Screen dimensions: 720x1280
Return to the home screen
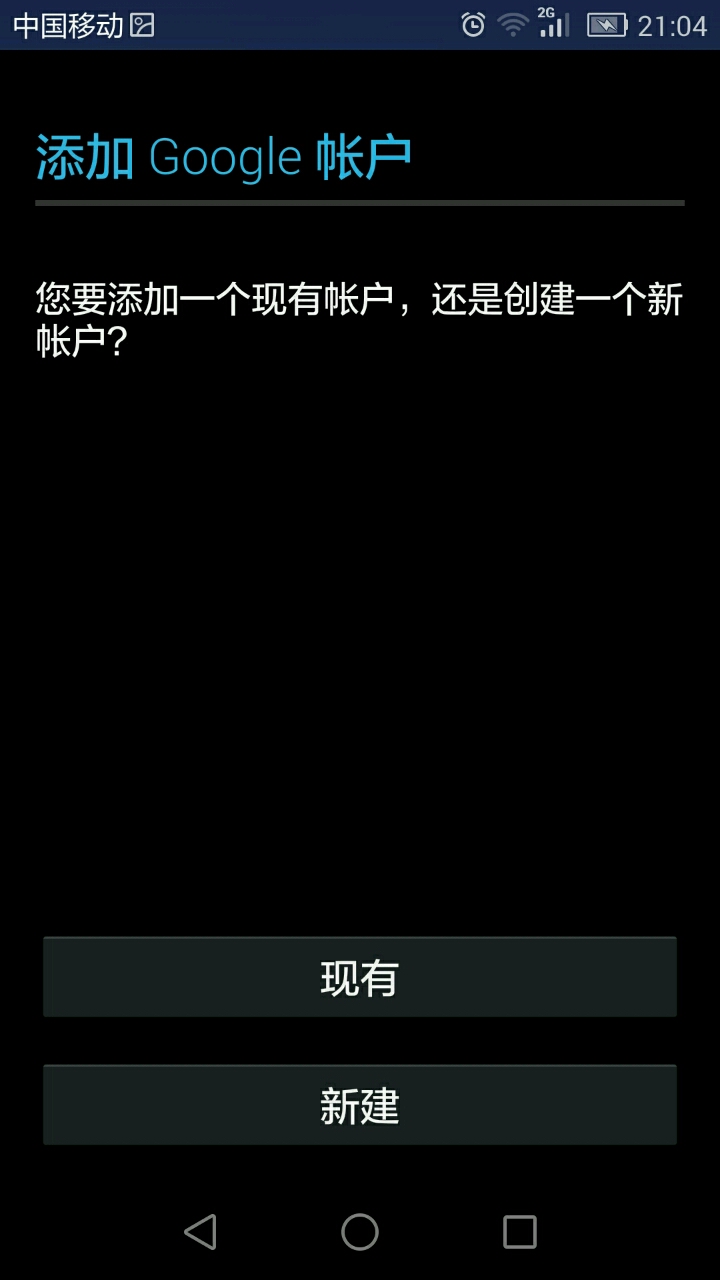click(x=360, y=1232)
